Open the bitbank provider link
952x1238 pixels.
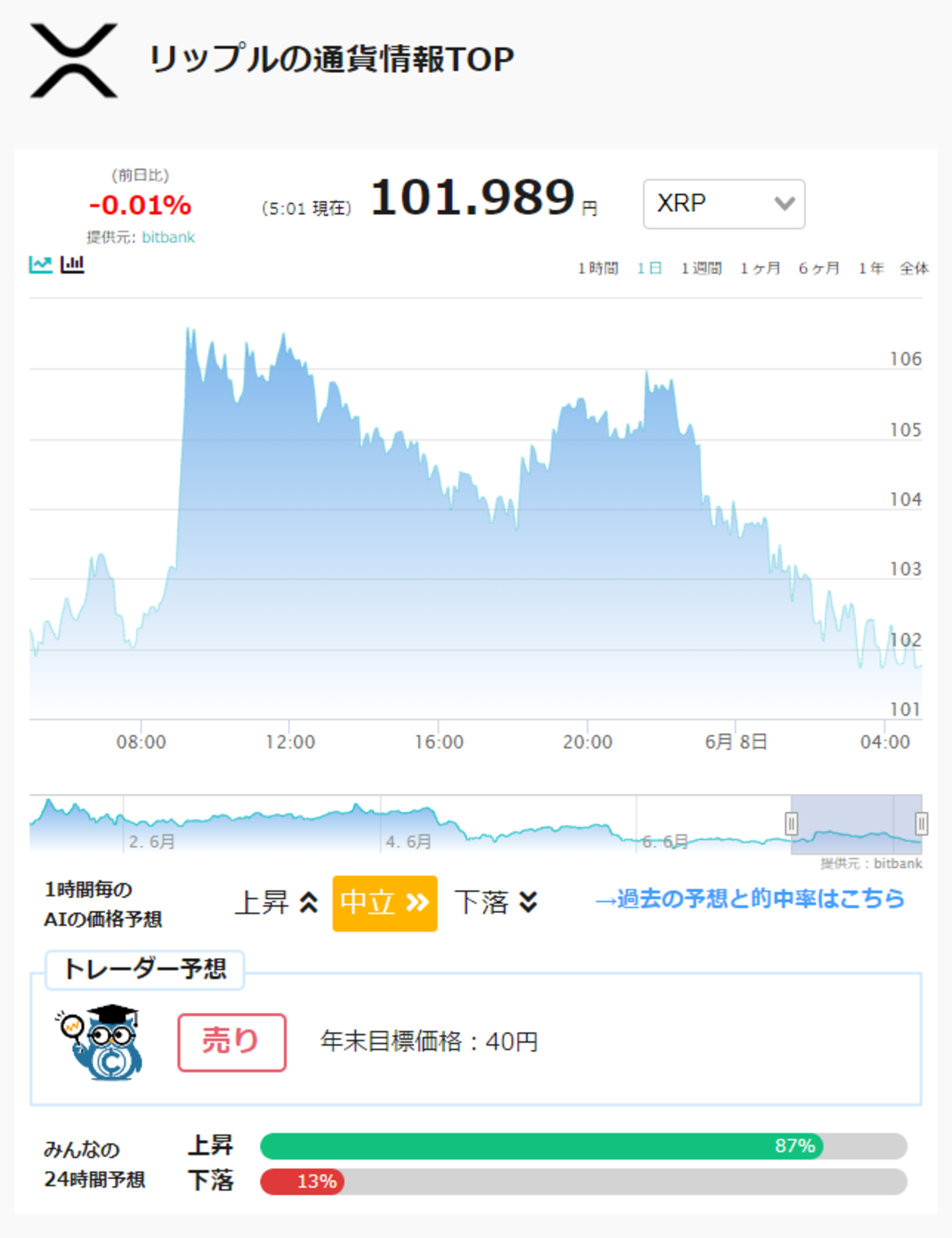(x=168, y=237)
